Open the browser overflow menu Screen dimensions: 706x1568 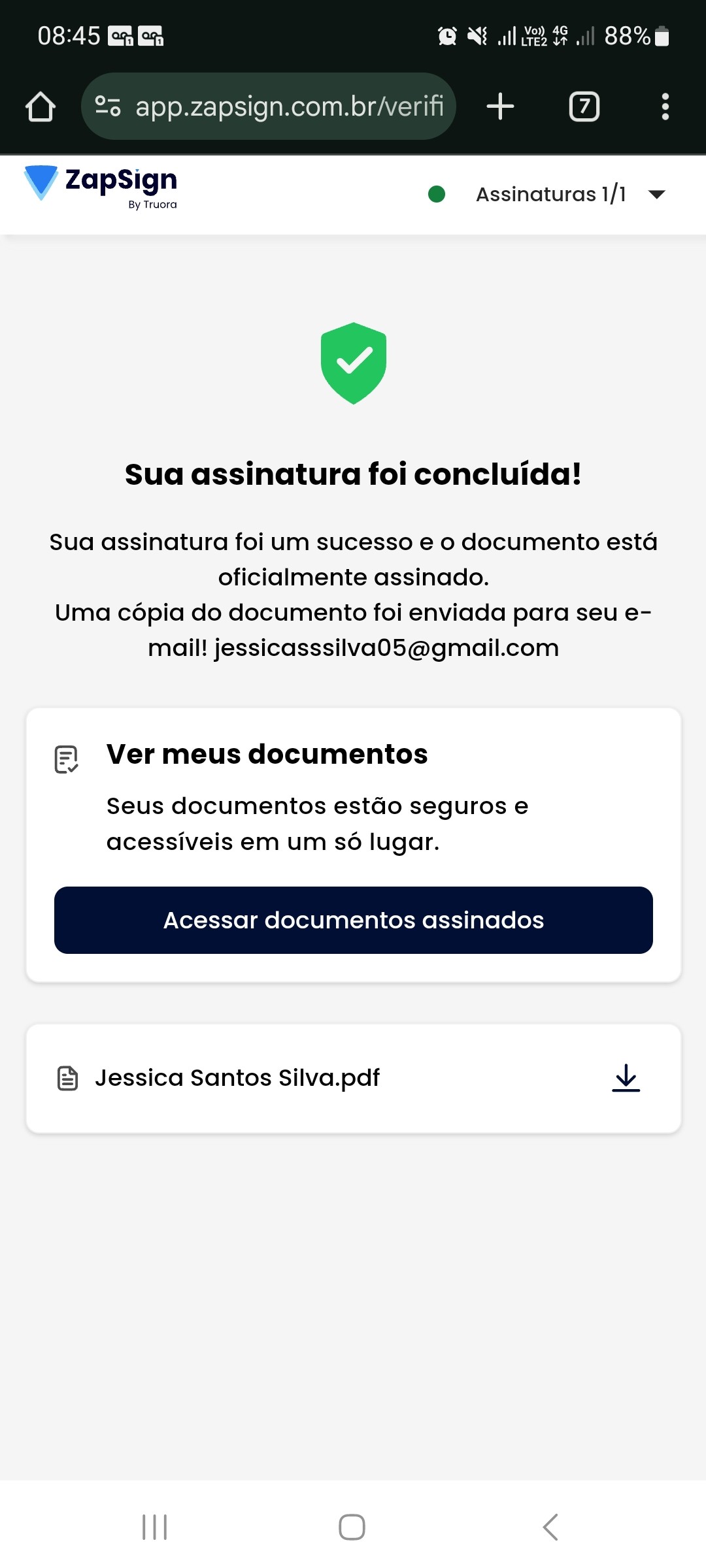[x=665, y=106]
